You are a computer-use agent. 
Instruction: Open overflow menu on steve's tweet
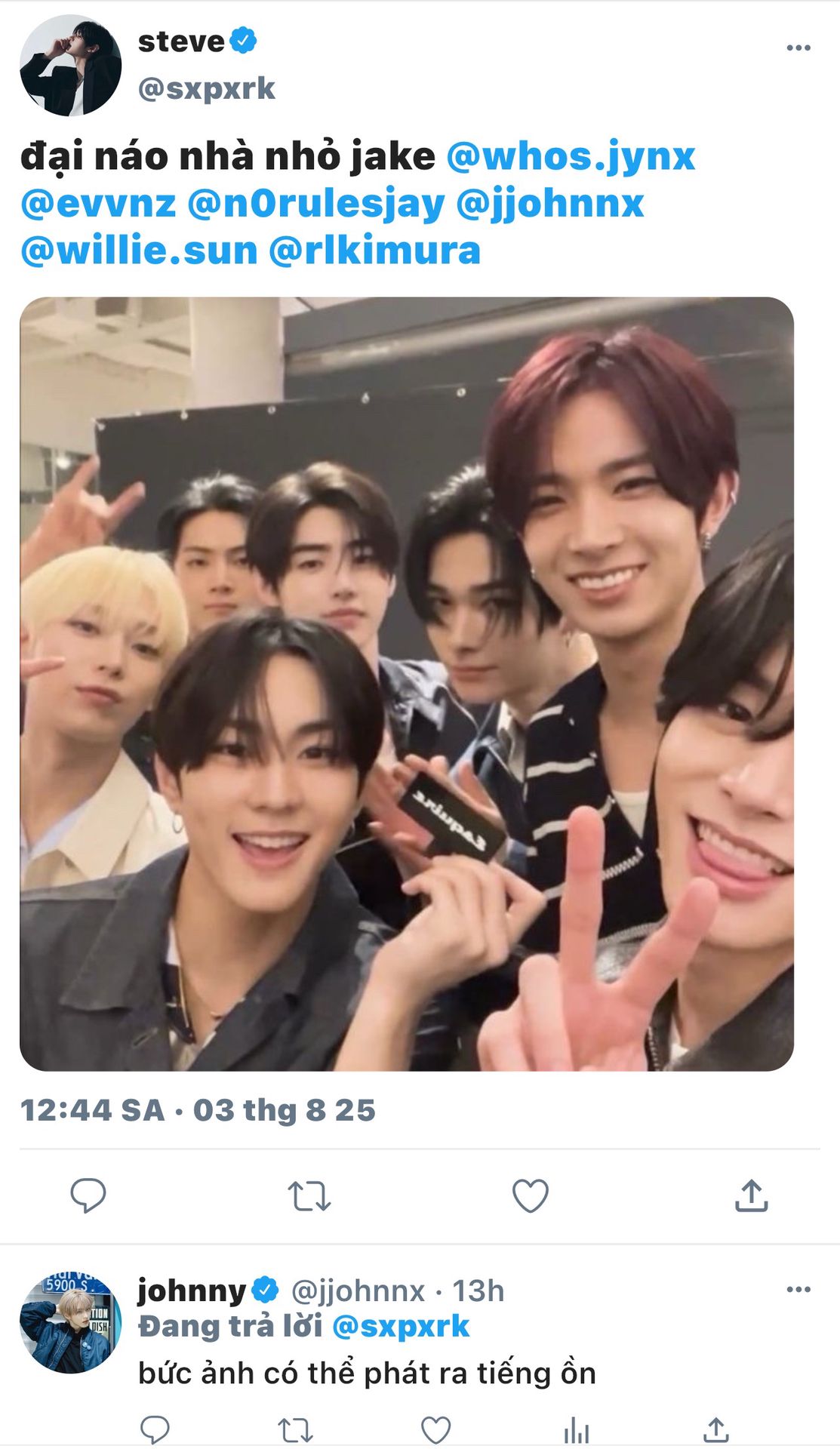(x=798, y=48)
